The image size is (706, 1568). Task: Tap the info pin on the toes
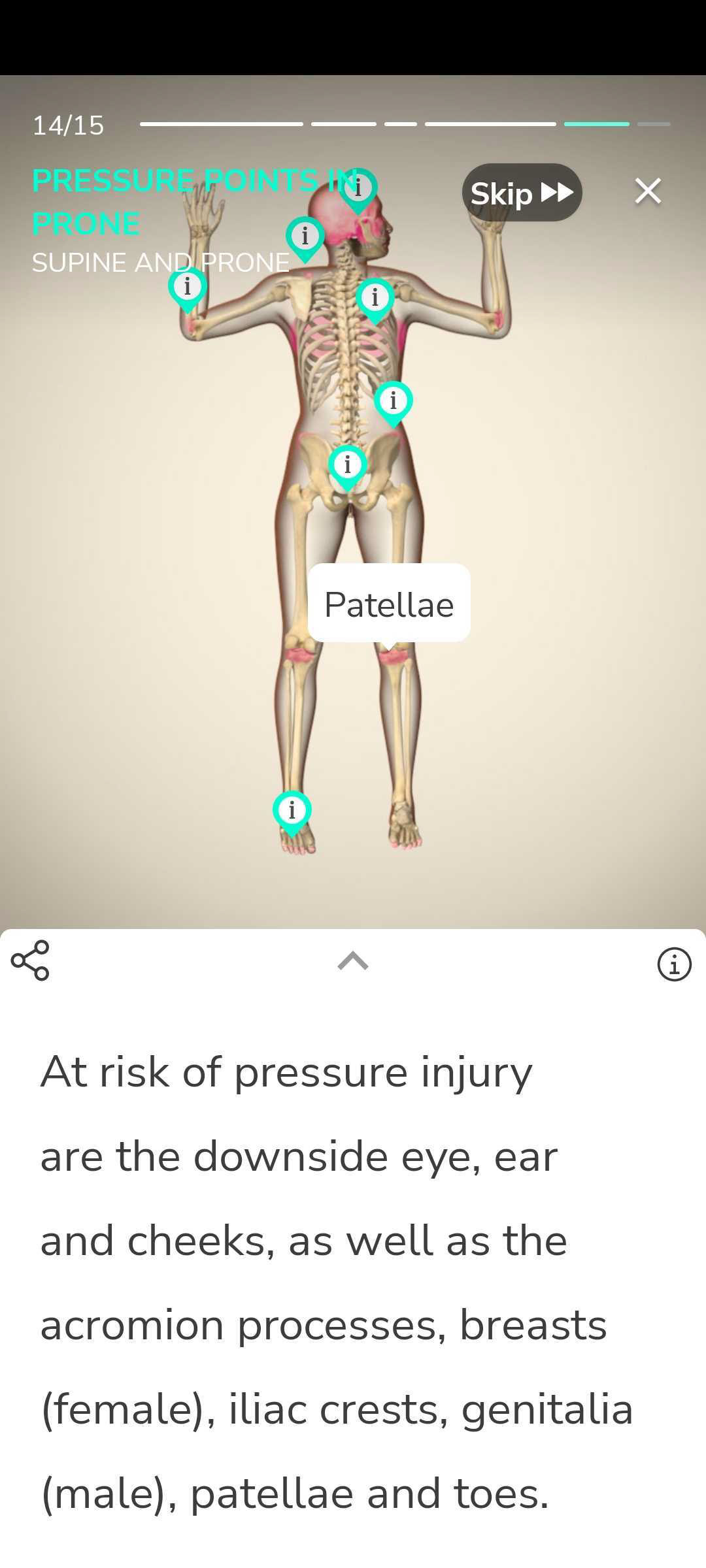coord(292,813)
